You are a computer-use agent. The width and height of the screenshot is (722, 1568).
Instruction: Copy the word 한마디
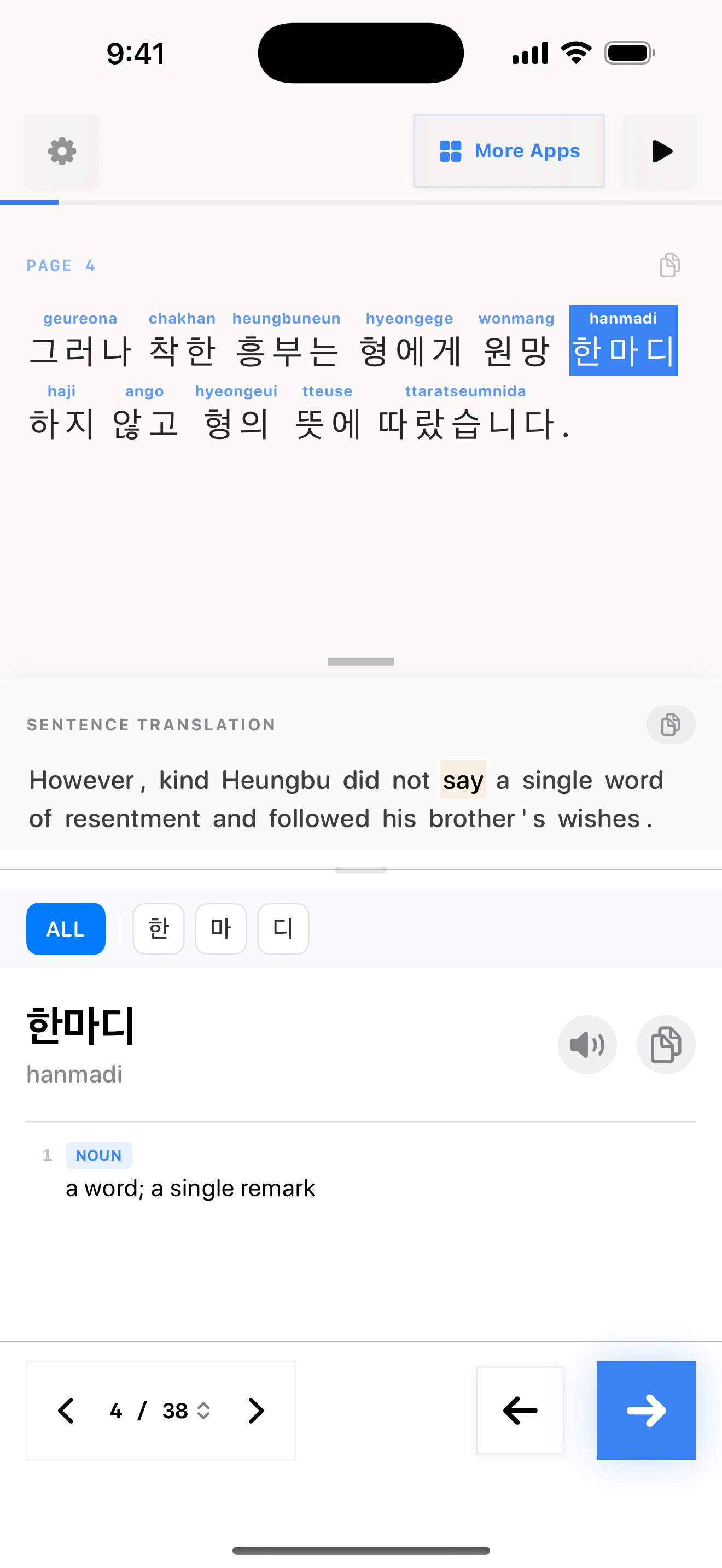pos(665,1045)
